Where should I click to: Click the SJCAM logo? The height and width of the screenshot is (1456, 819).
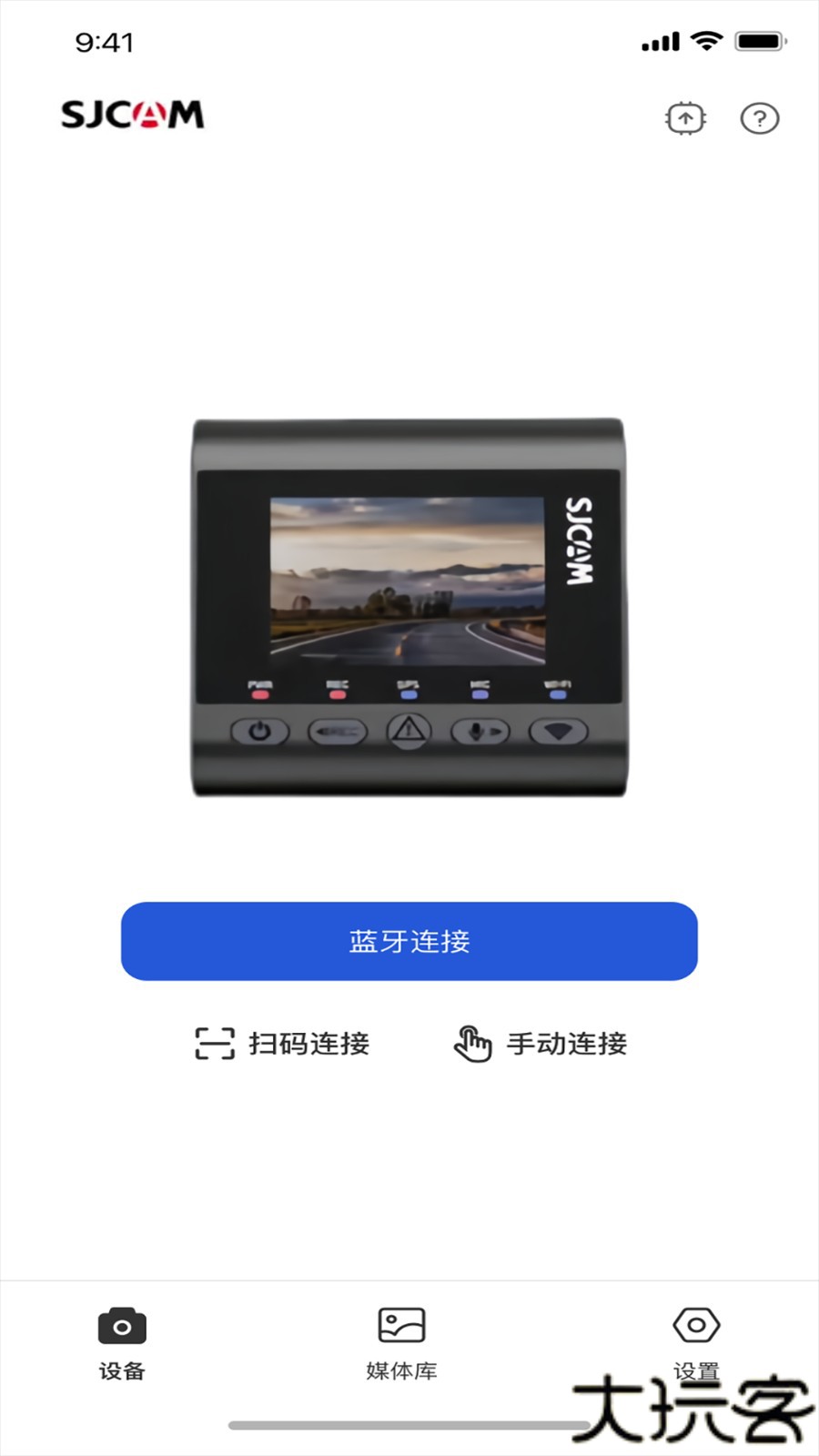[x=133, y=116]
